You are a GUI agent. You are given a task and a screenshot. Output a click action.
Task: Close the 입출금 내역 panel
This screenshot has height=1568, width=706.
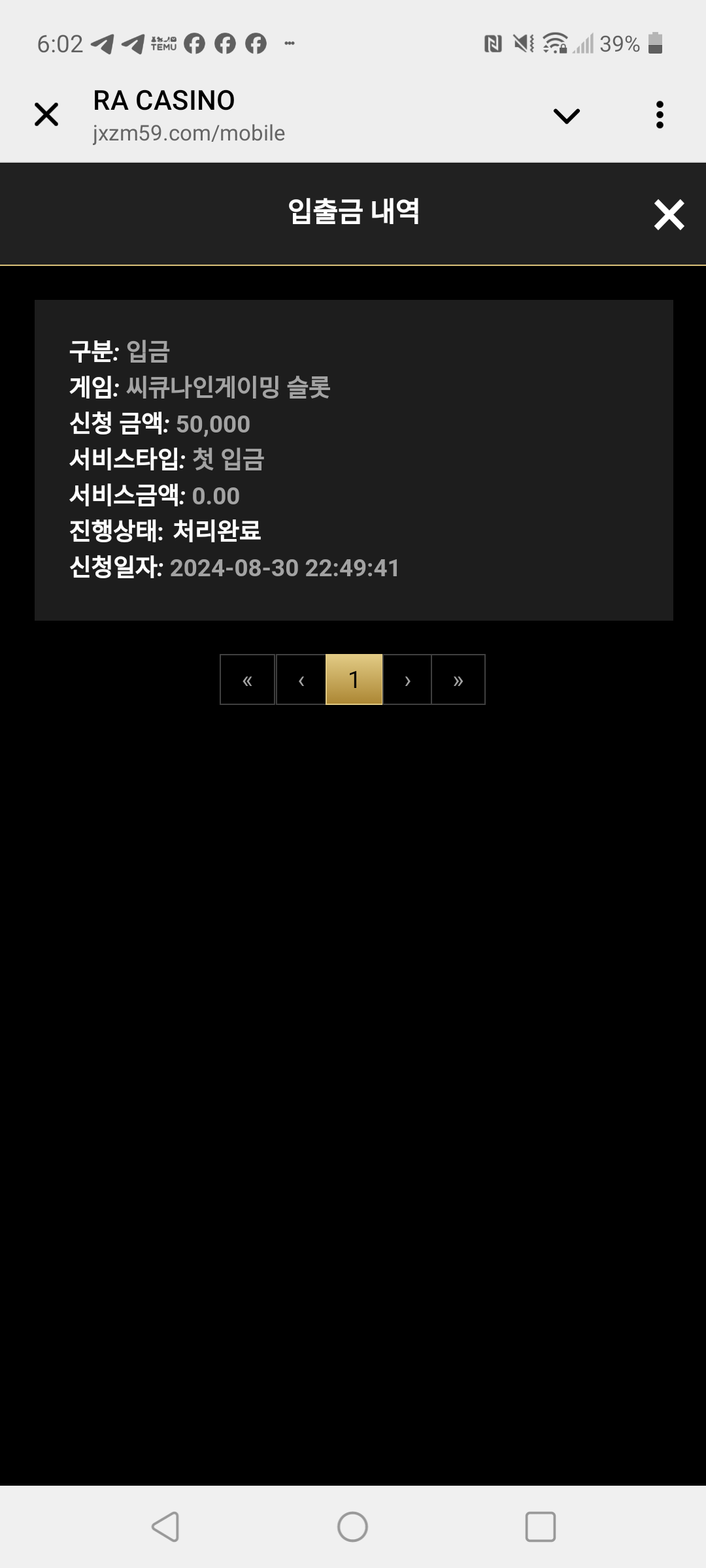[669, 215]
